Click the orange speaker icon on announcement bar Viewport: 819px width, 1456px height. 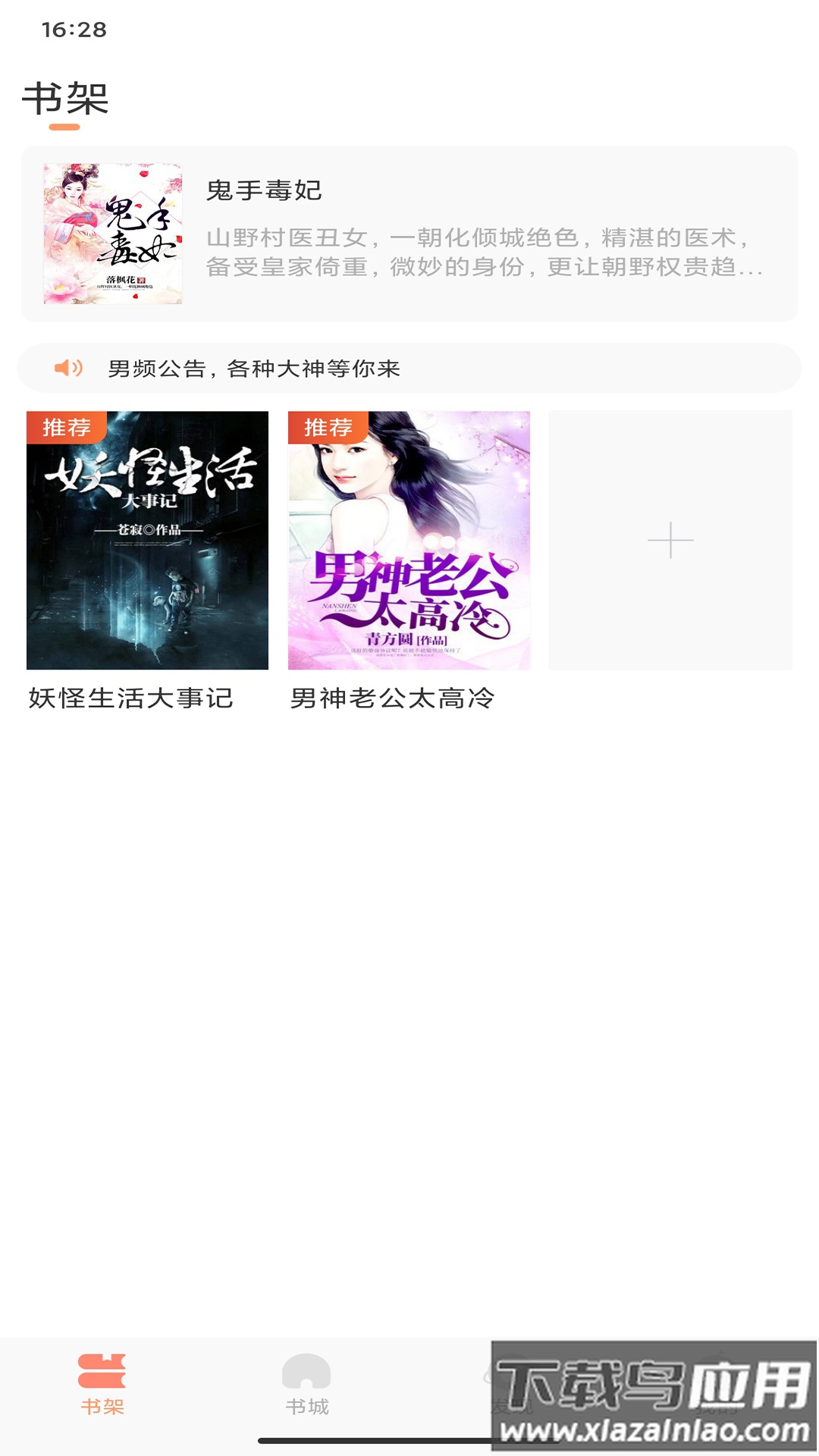click(x=67, y=369)
